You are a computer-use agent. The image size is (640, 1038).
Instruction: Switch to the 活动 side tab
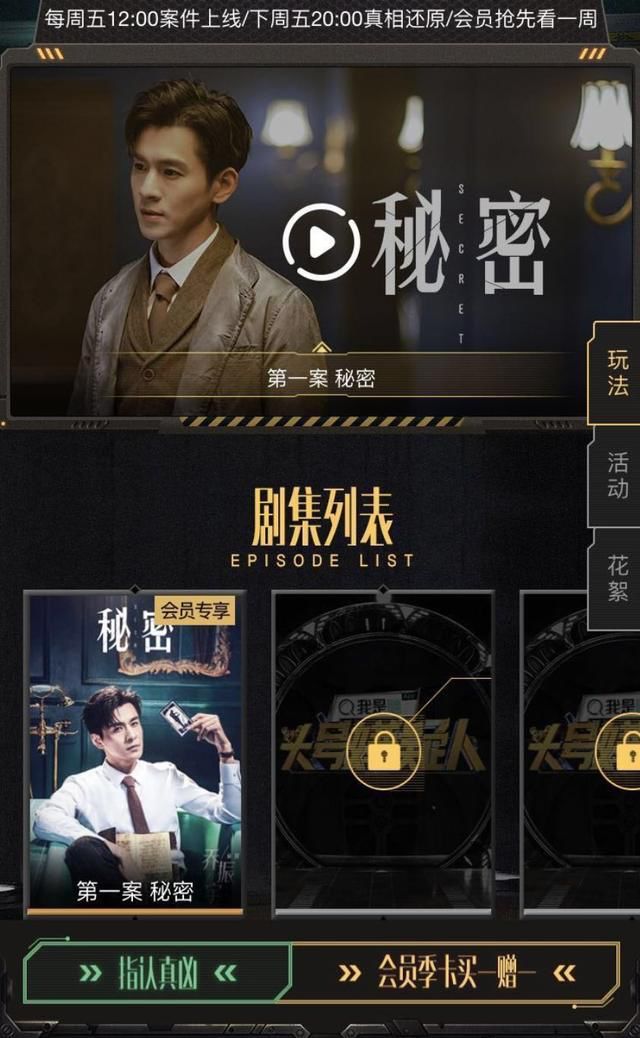click(617, 475)
